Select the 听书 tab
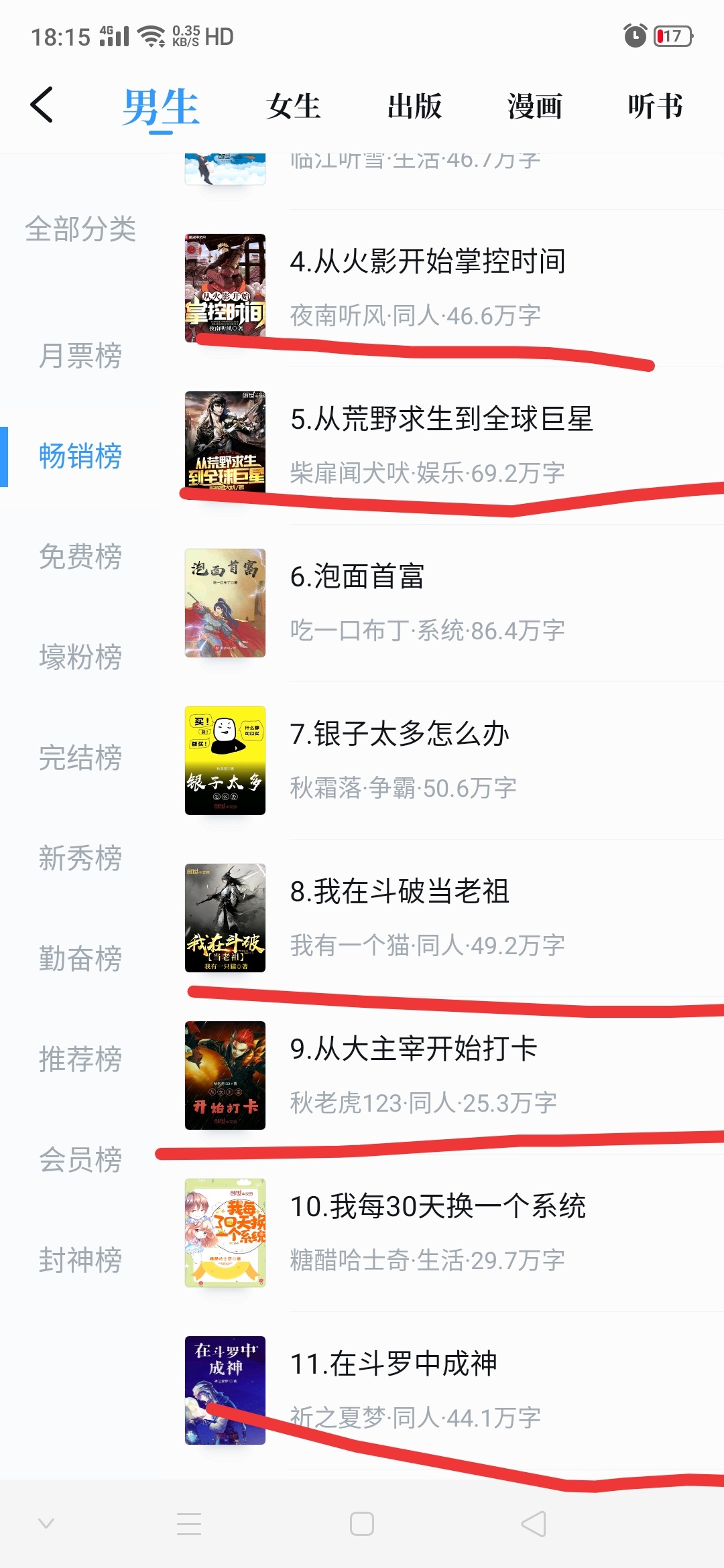 655,107
